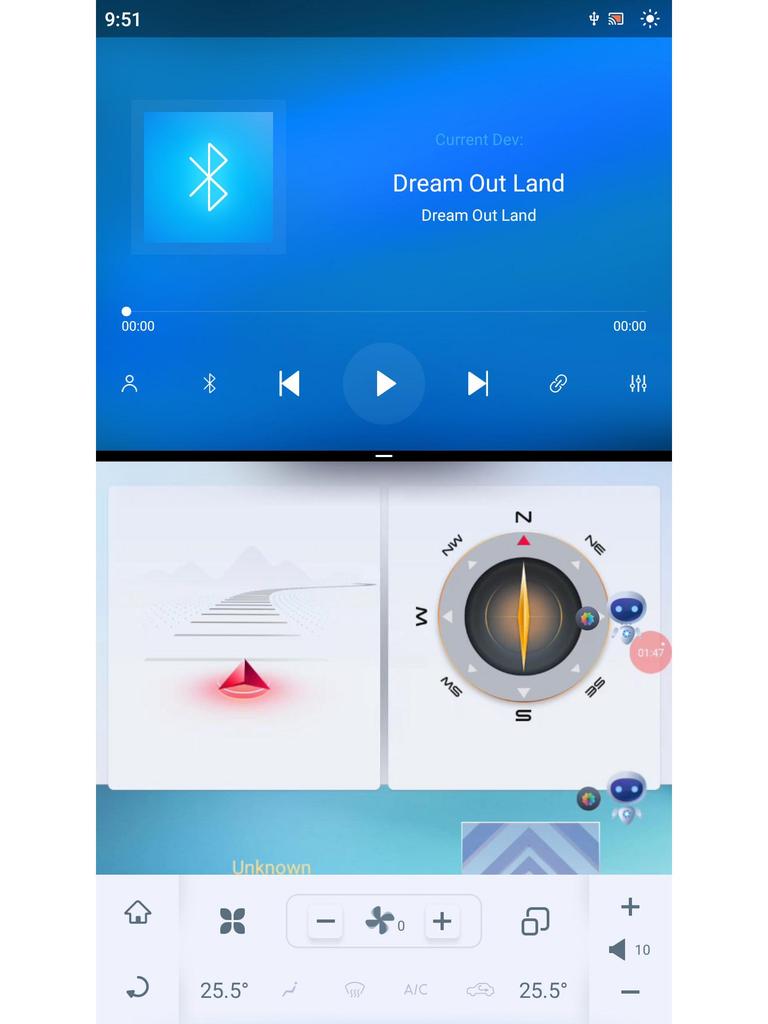Viewport: 768px width, 1024px height.
Task: Go to the home screen
Action: tap(138, 912)
